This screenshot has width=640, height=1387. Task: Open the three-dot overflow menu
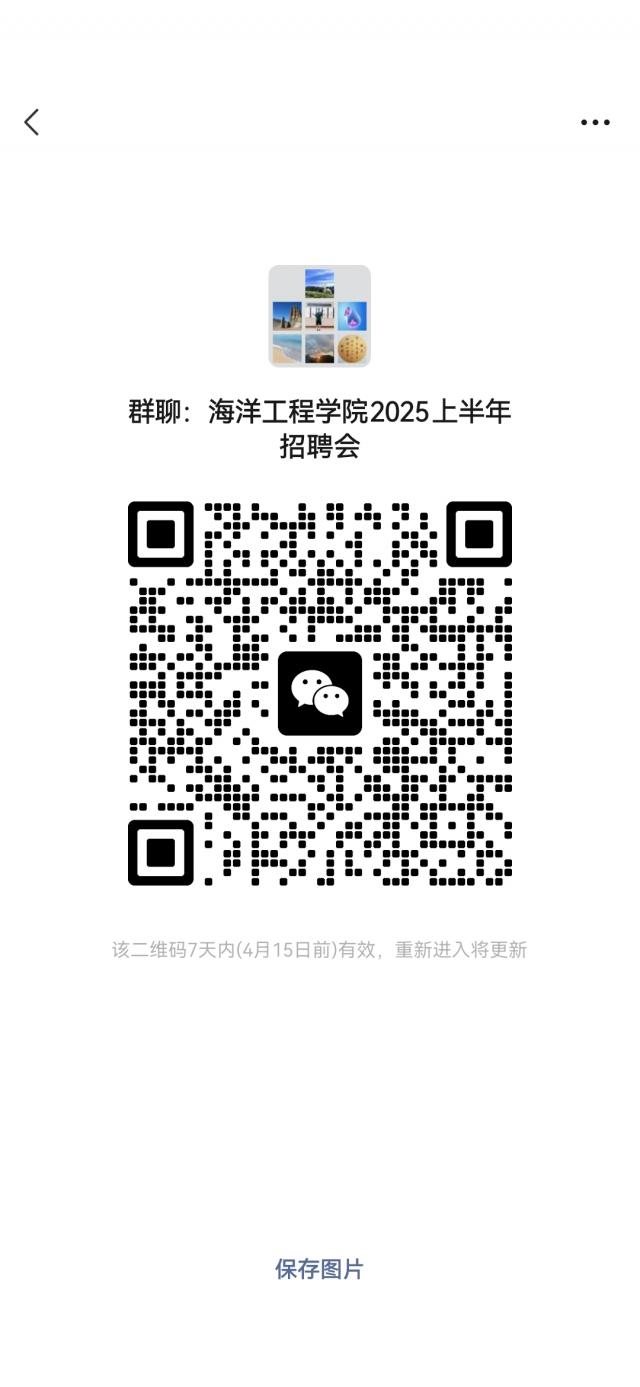point(595,122)
